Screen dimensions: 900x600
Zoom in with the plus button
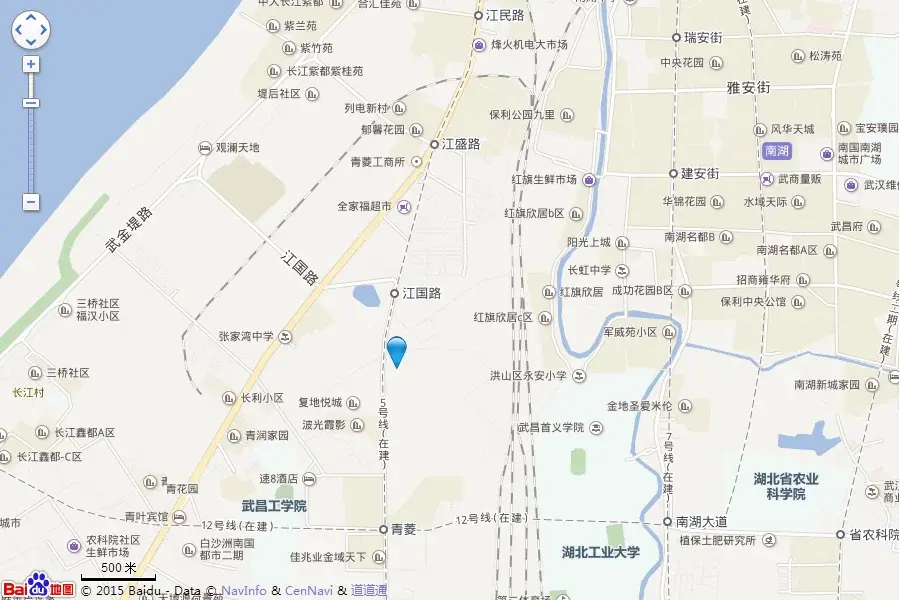[31, 64]
